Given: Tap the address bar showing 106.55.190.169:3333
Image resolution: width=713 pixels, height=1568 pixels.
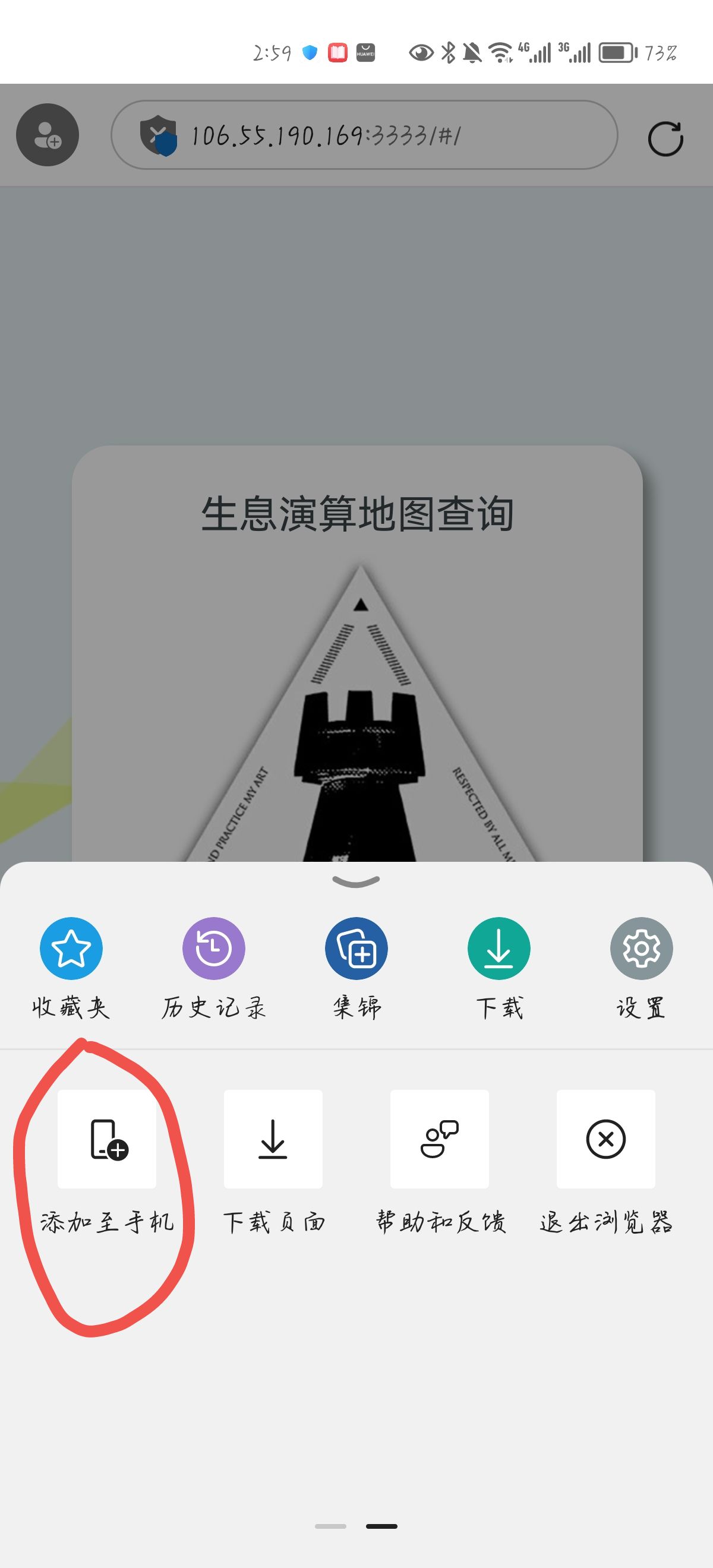Looking at the screenshot, I should pos(365,137).
